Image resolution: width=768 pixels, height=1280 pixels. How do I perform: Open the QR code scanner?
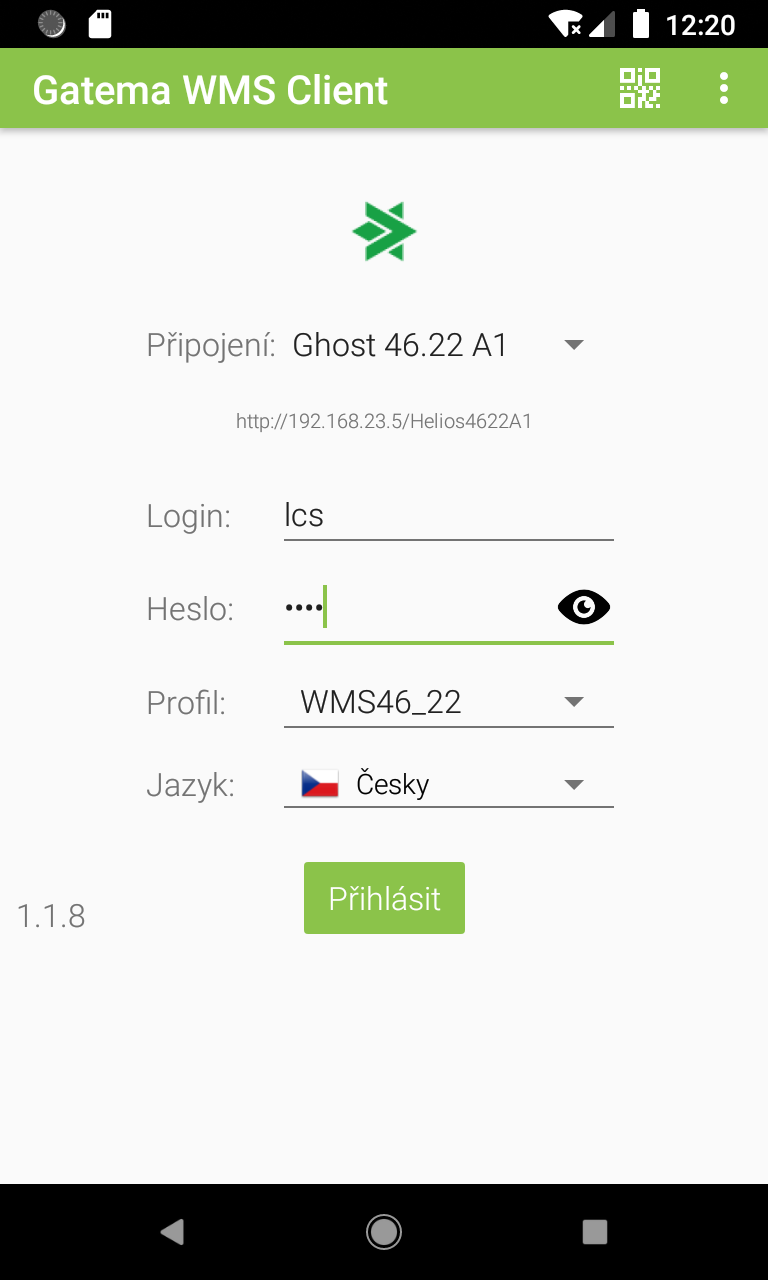point(640,88)
